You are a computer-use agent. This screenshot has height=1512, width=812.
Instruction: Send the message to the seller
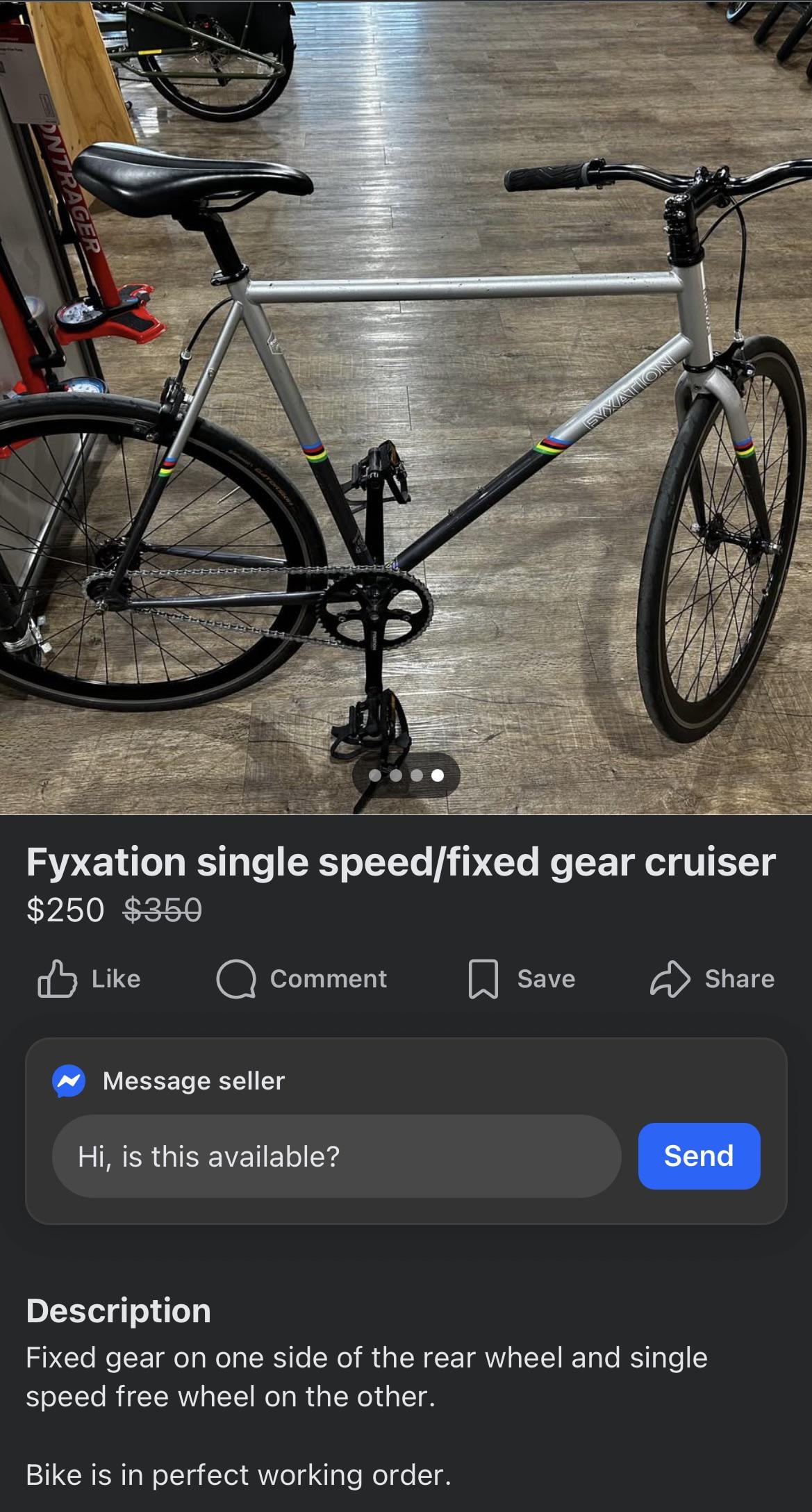[699, 1156]
